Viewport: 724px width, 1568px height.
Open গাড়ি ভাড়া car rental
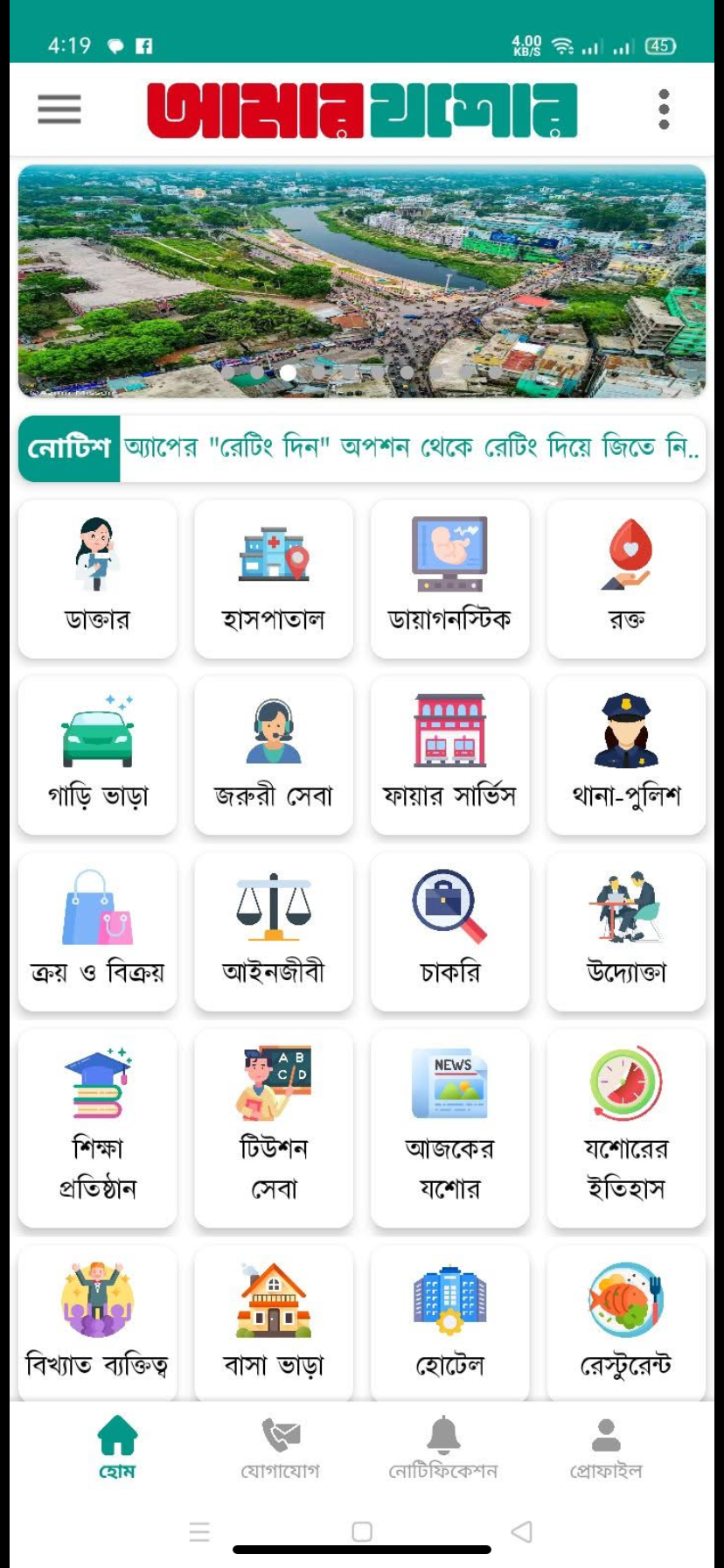(97, 755)
